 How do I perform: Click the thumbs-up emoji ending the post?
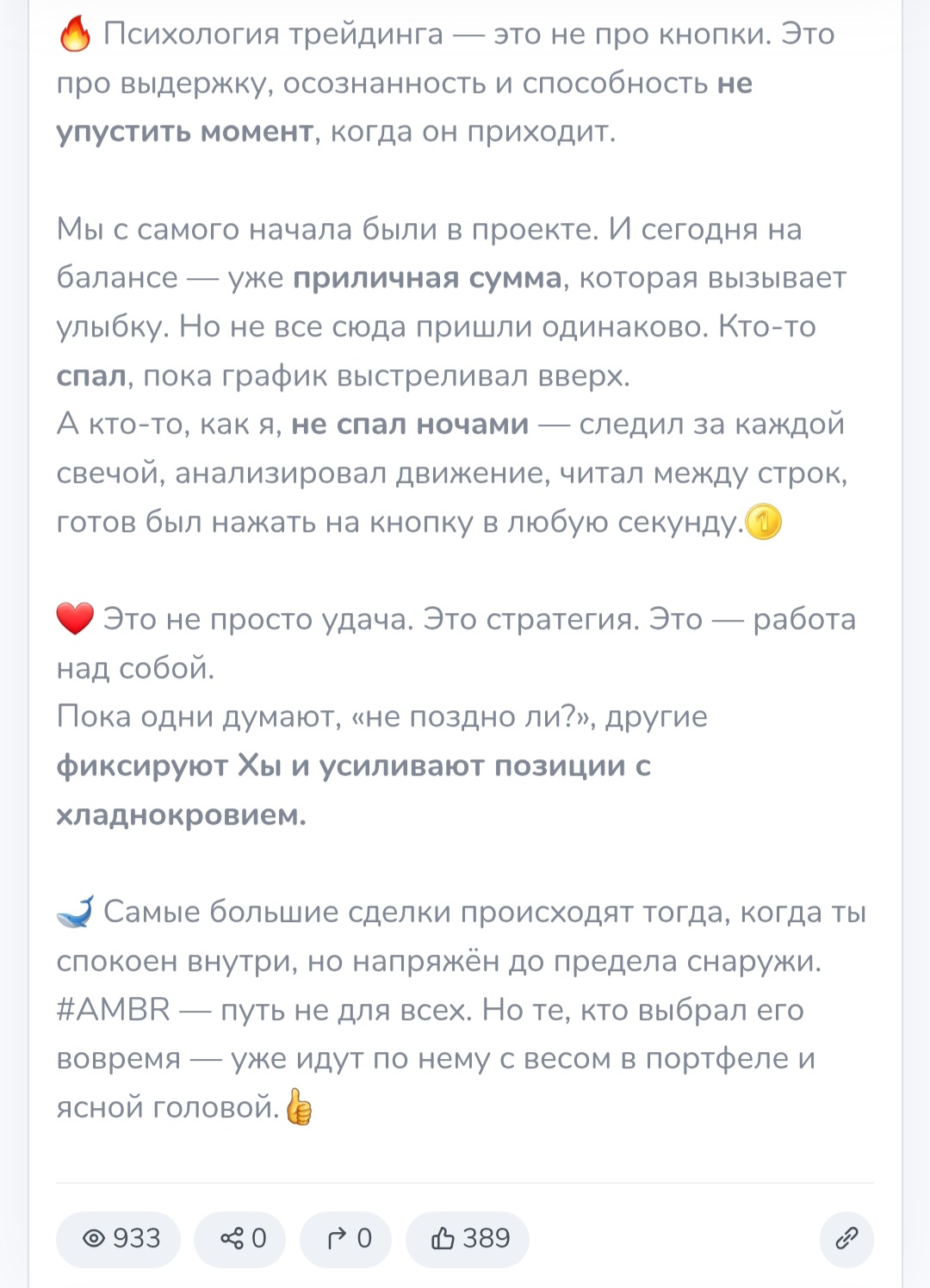pos(299,1110)
